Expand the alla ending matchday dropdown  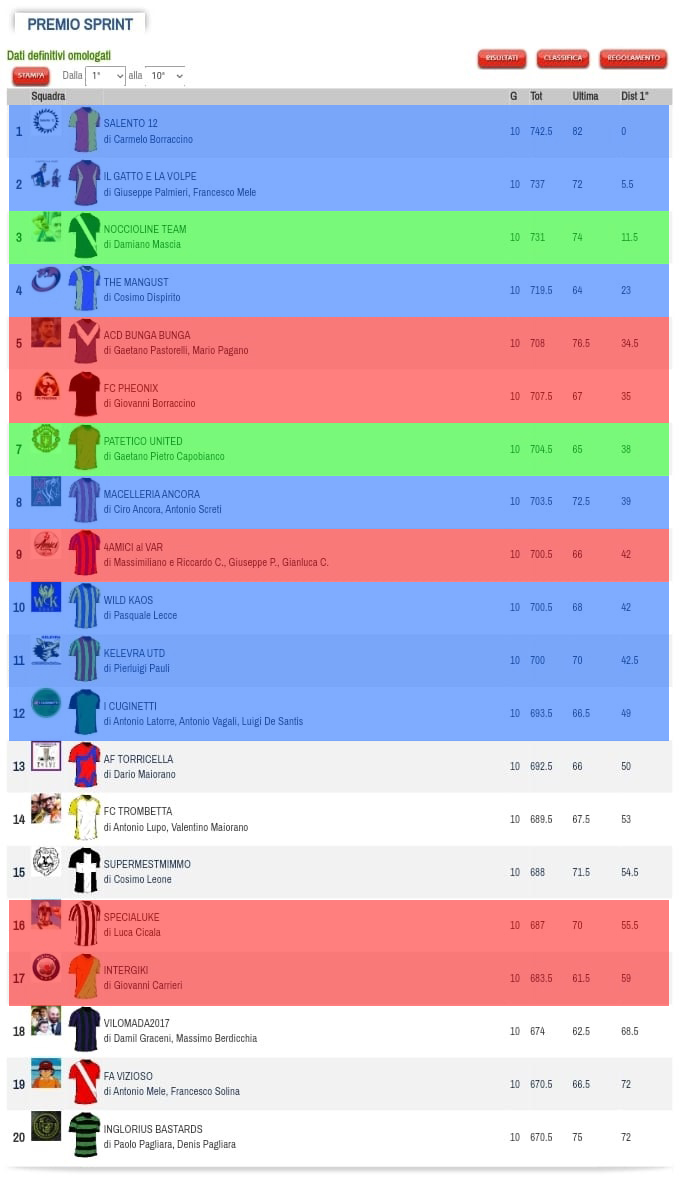[x=164, y=75]
